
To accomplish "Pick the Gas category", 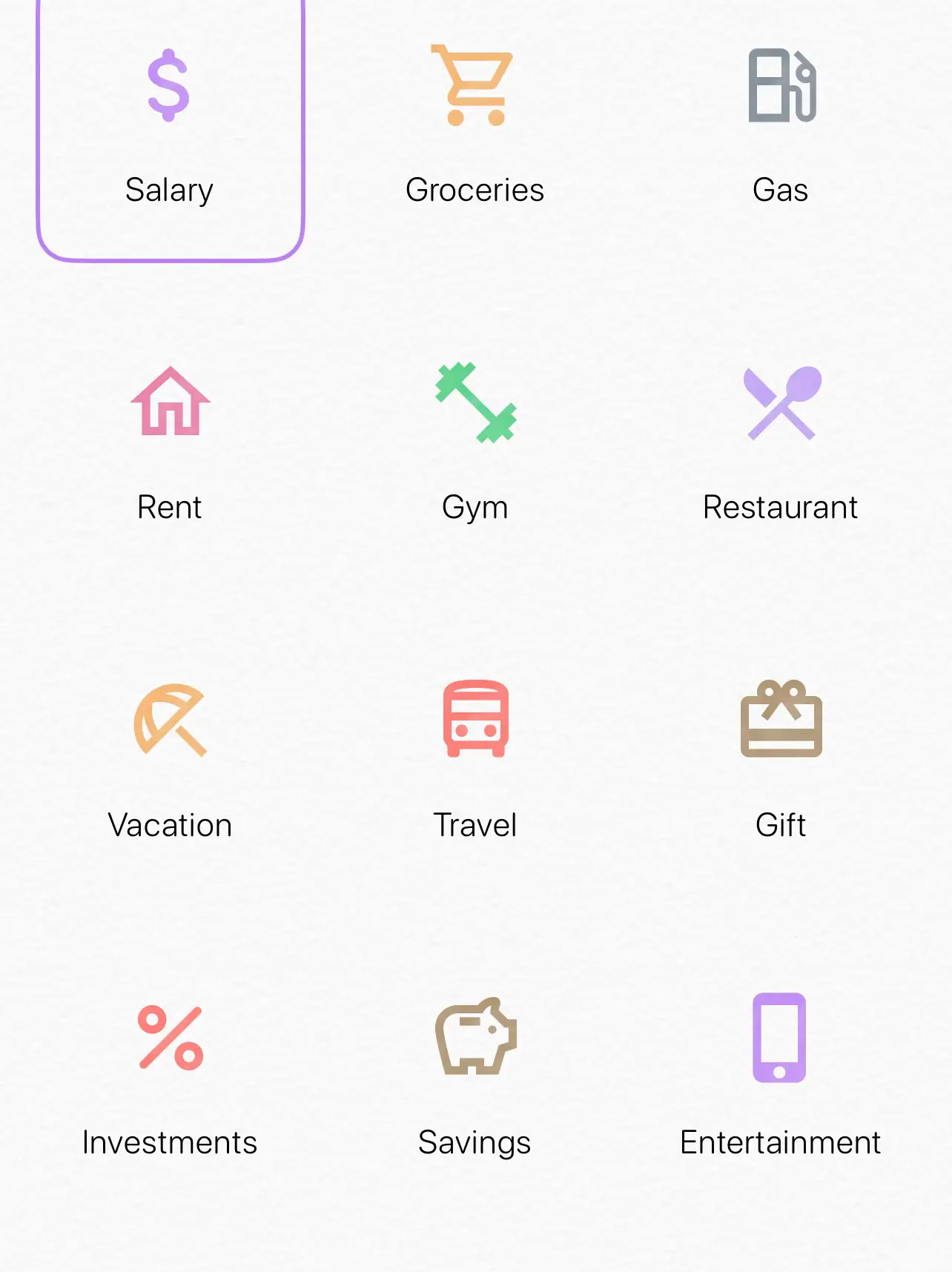I will tap(781, 126).
